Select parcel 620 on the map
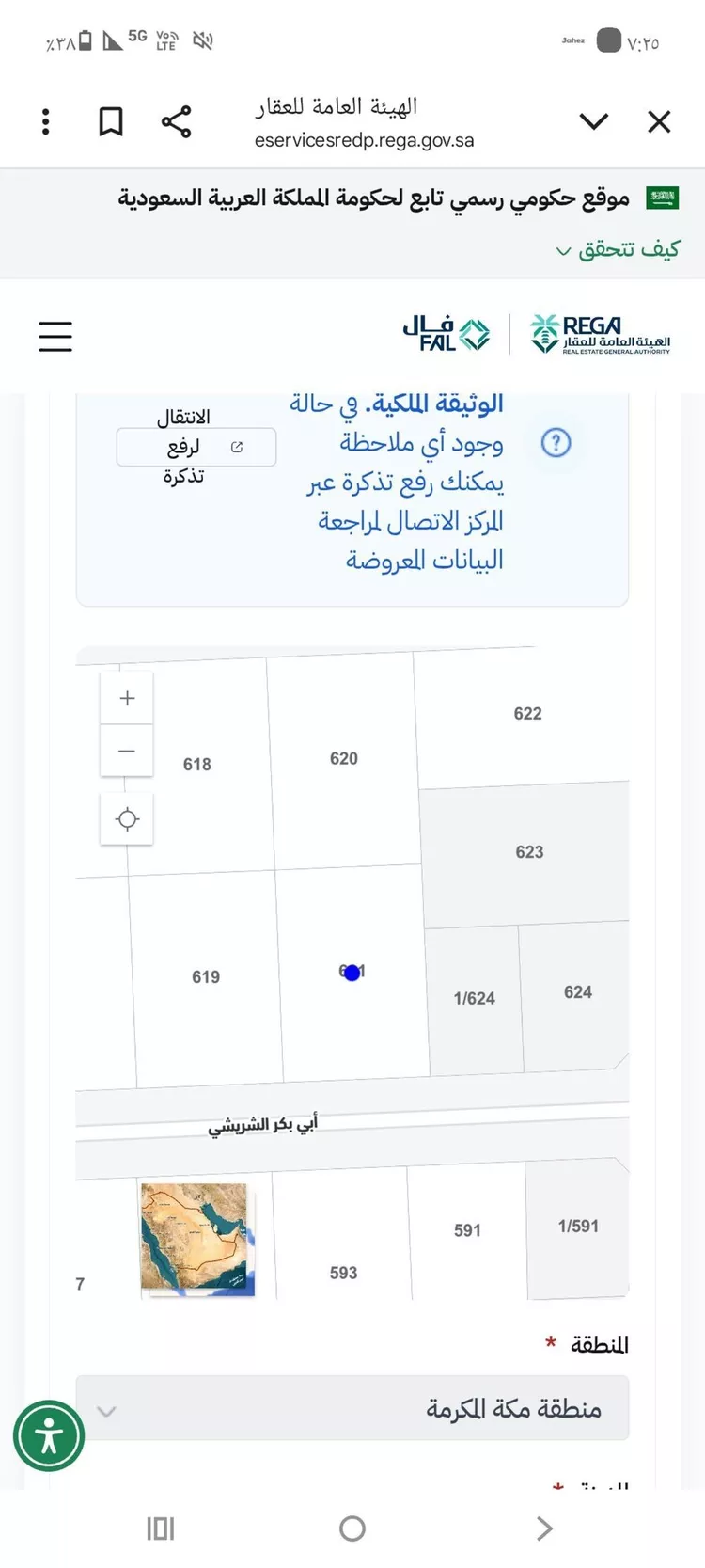Screen dimensions: 705x1568 point(344,758)
